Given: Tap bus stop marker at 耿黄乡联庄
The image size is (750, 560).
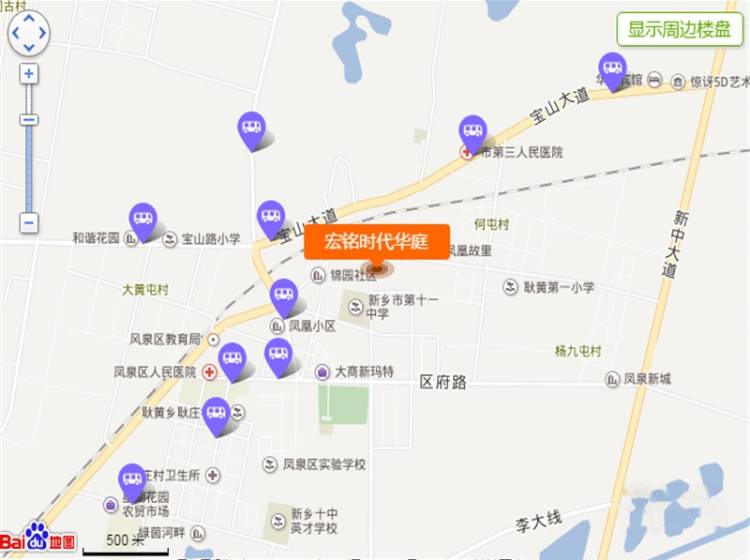Looking at the screenshot, I should point(216,412).
